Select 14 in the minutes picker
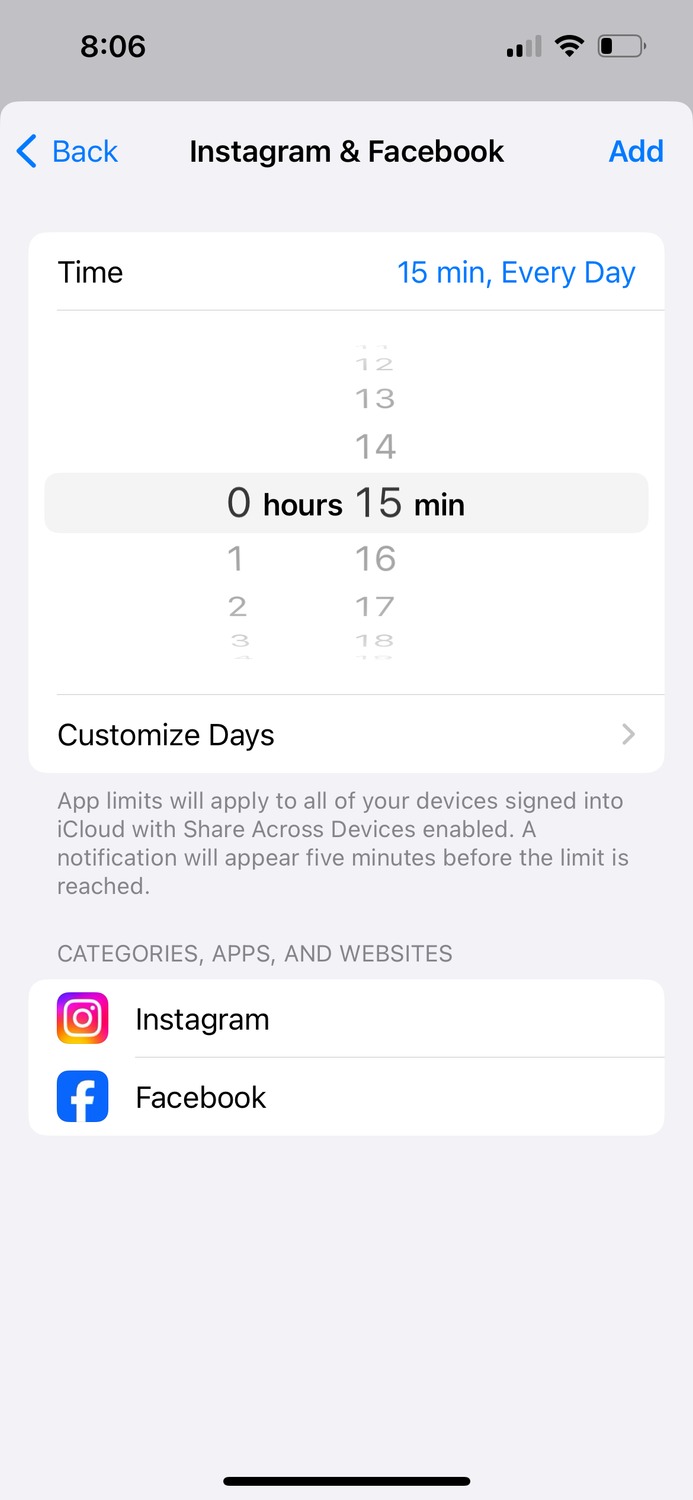This screenshot has height=1500, width=693. (375, 446)
